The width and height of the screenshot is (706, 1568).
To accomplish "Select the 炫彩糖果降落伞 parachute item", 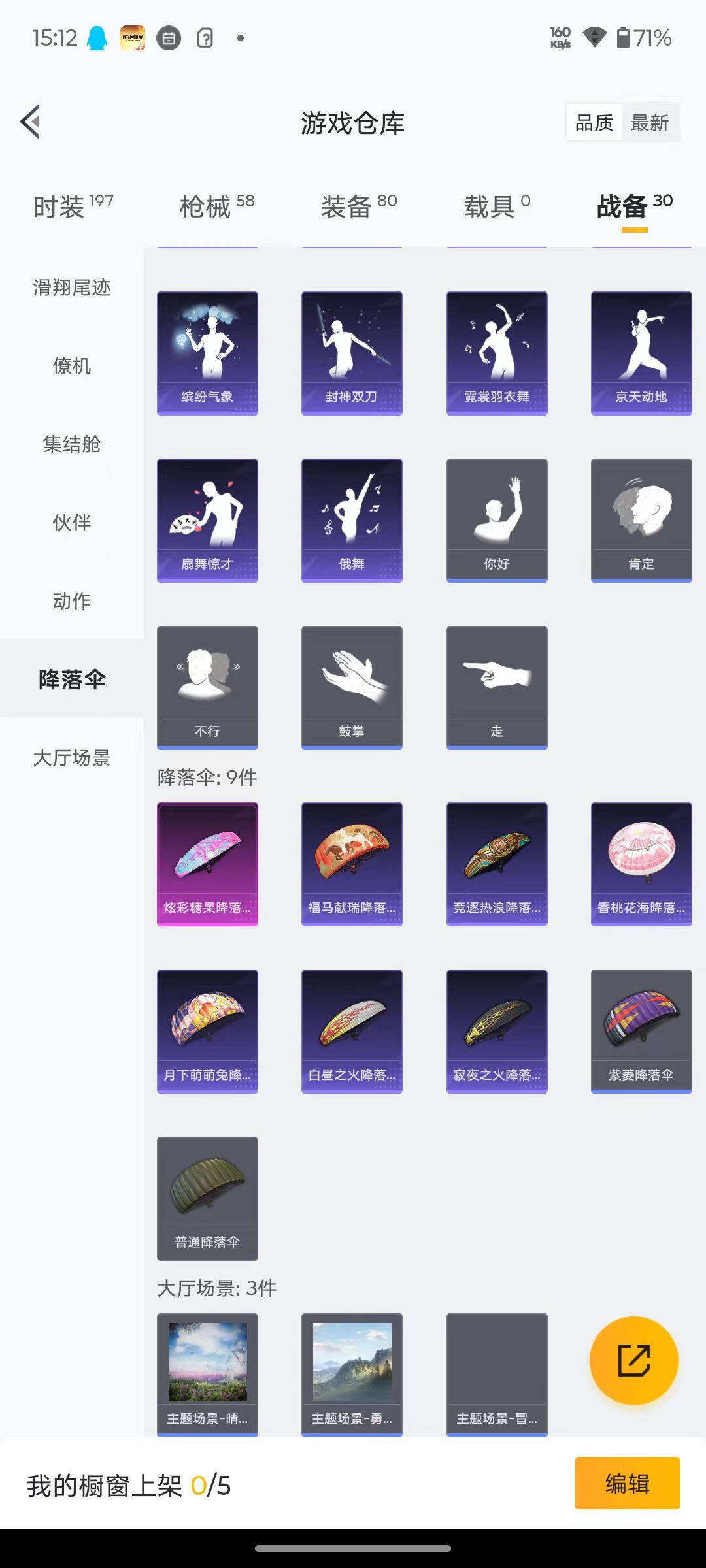I will point(207,862).
